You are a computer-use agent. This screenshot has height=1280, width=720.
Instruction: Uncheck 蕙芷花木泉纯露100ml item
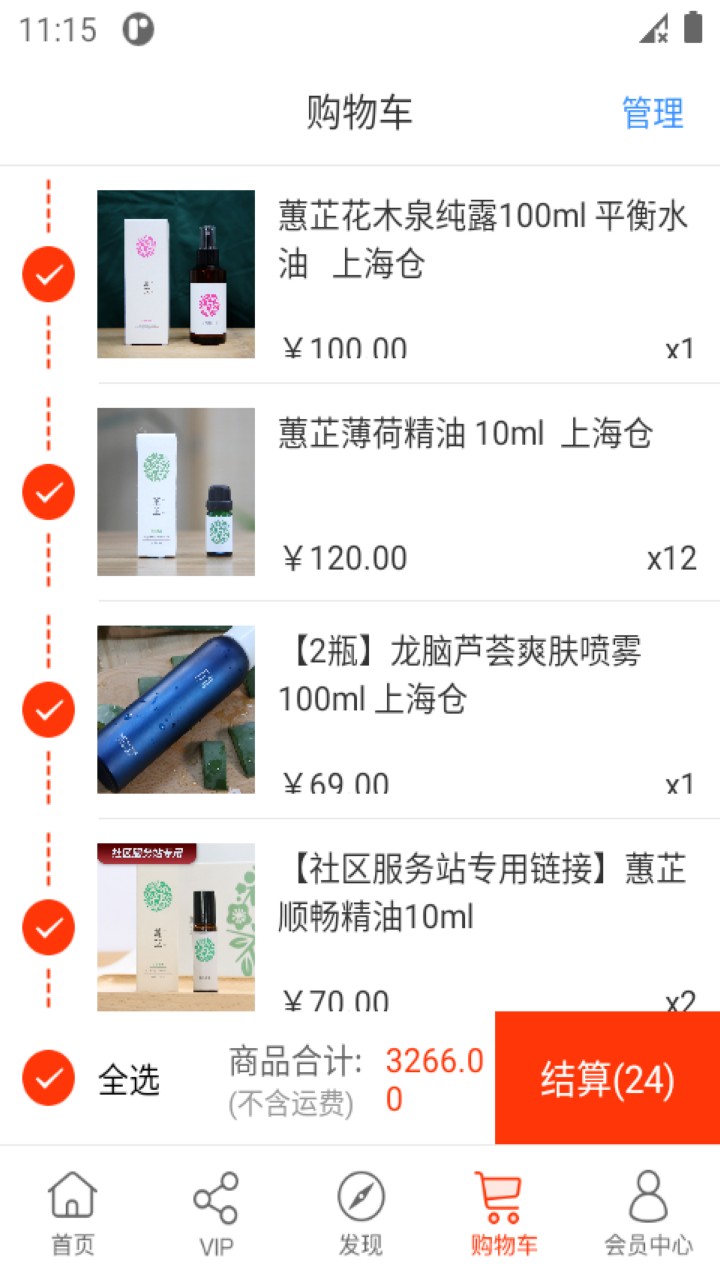point(48,274)
